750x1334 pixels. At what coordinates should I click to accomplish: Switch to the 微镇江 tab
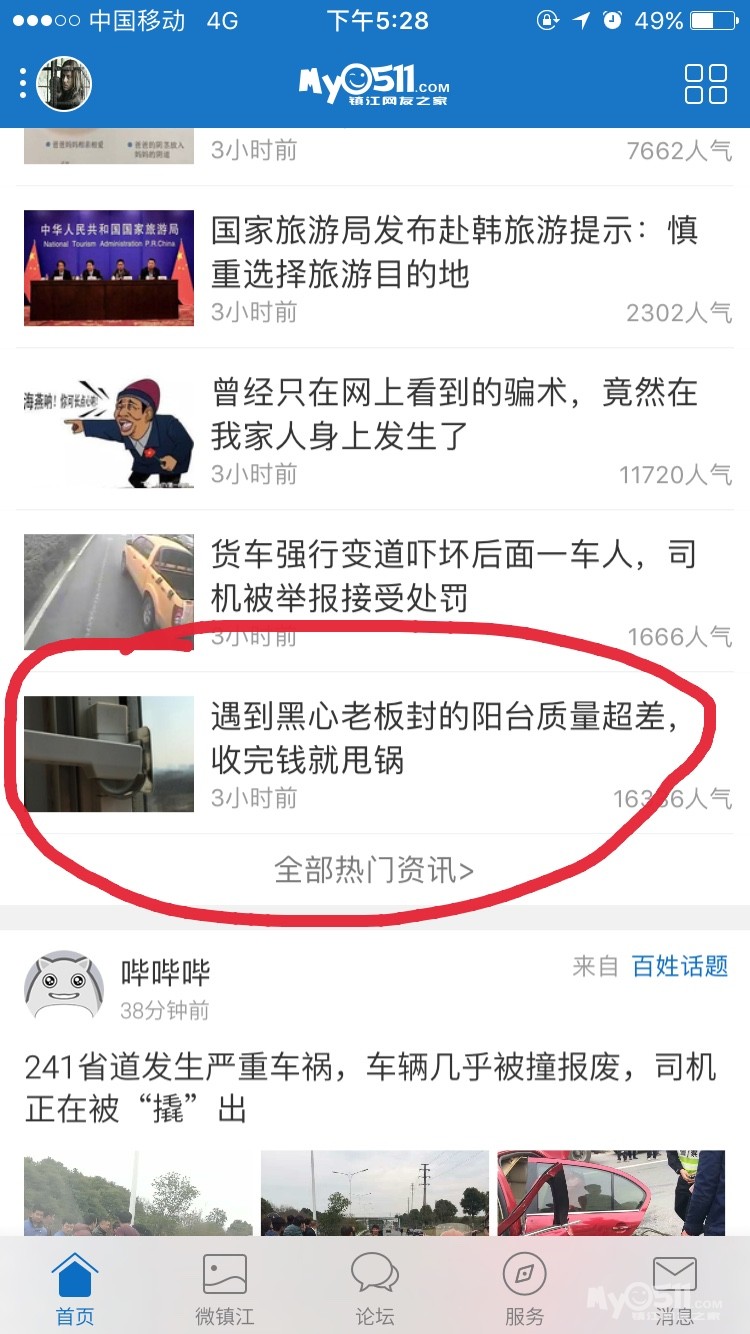(224, 1290)
